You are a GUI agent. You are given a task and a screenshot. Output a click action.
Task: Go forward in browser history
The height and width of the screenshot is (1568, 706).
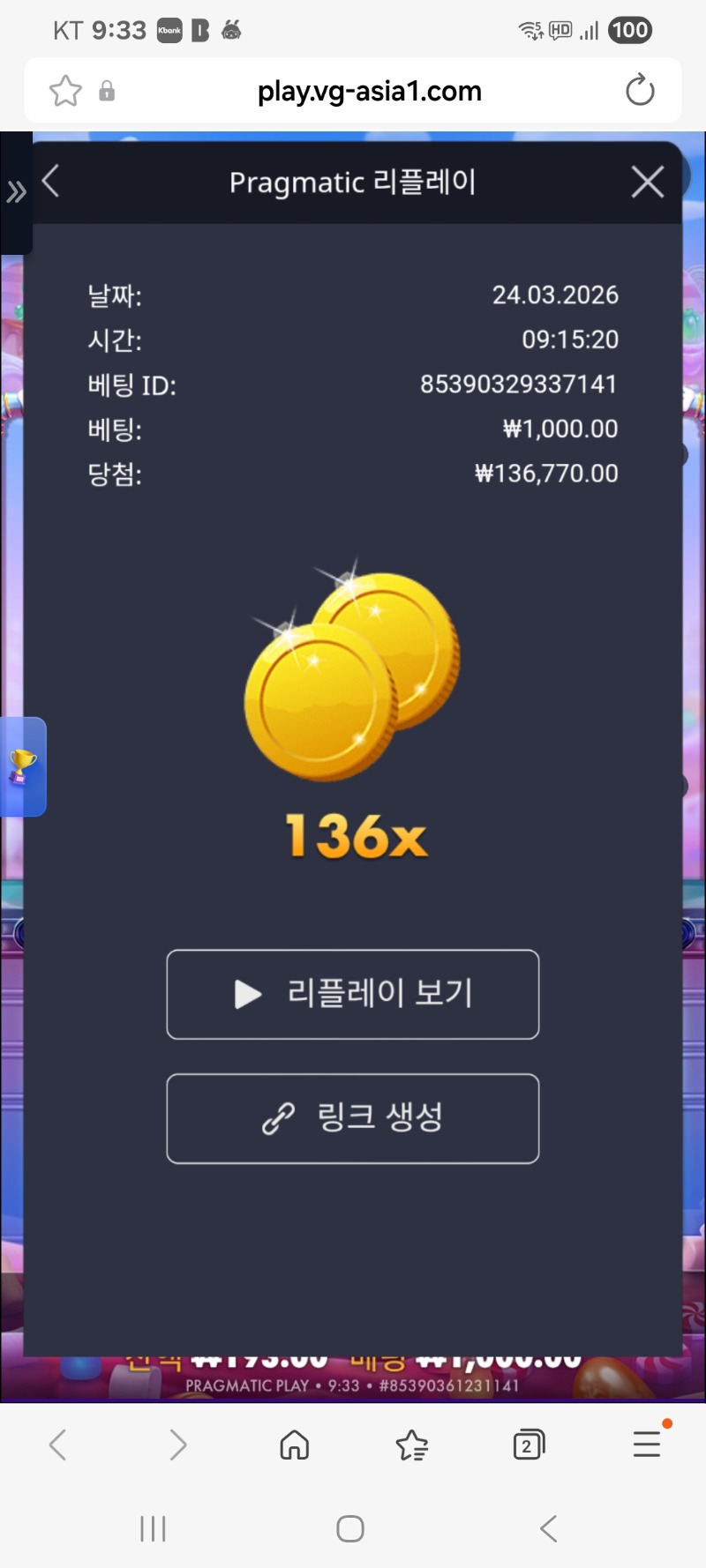tap(177, 1445)
